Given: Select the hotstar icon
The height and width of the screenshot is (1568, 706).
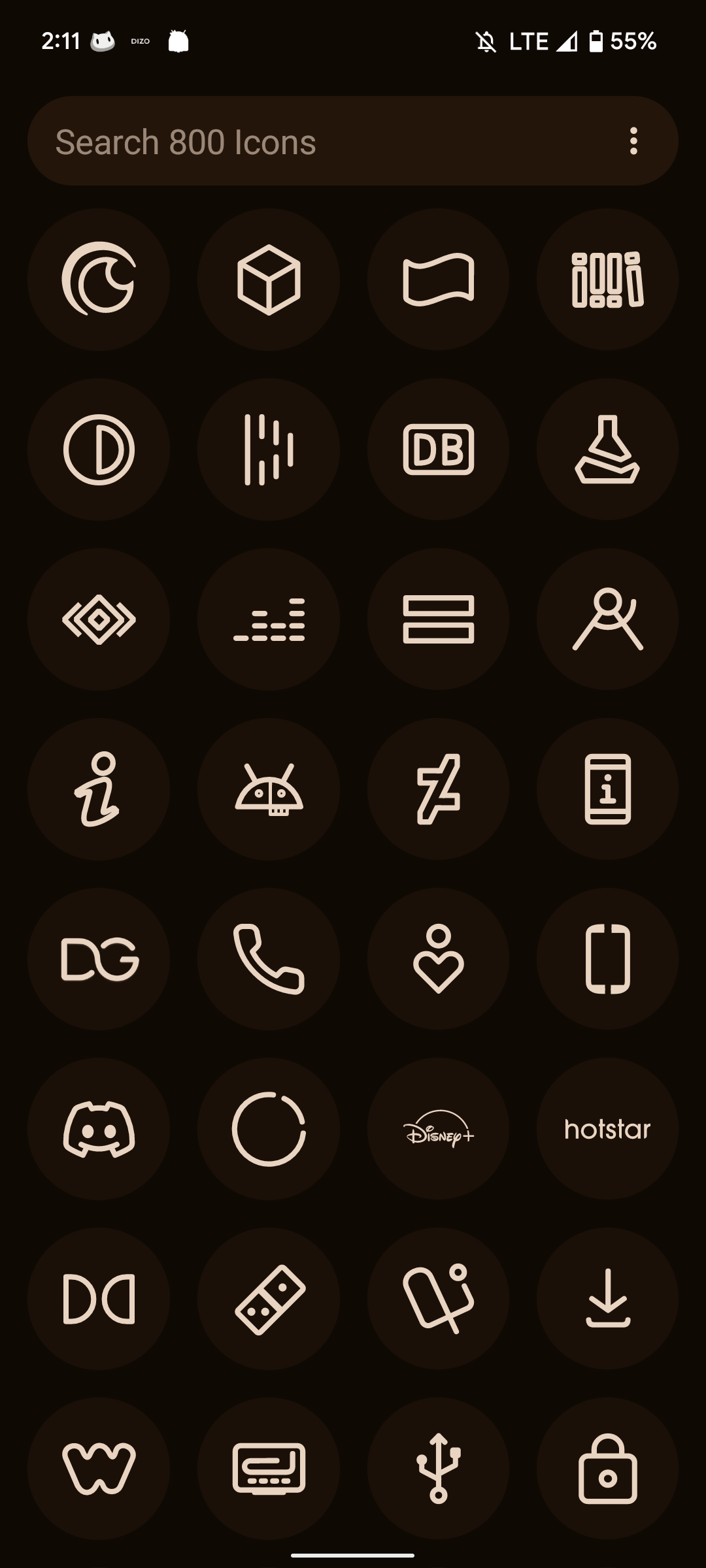Looking at the screenshot, I should coord(607,1129).
